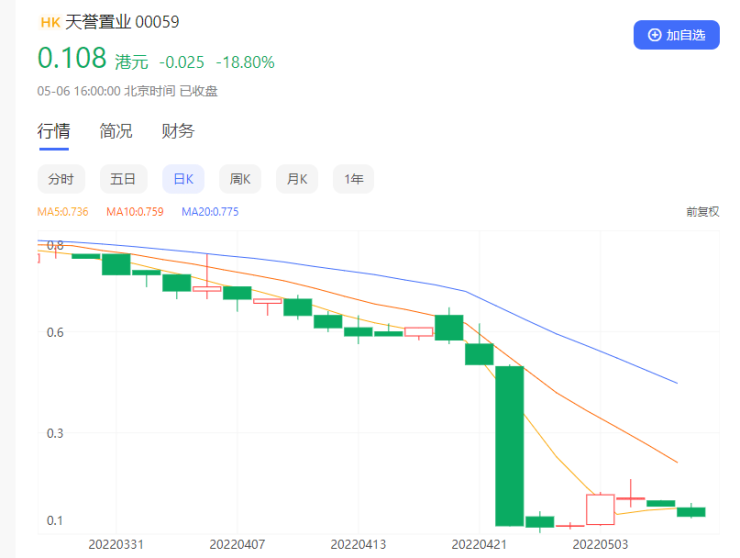Screen dimensions: 740x558
Task: Switch chart to 月K
Action: (296, 179)
